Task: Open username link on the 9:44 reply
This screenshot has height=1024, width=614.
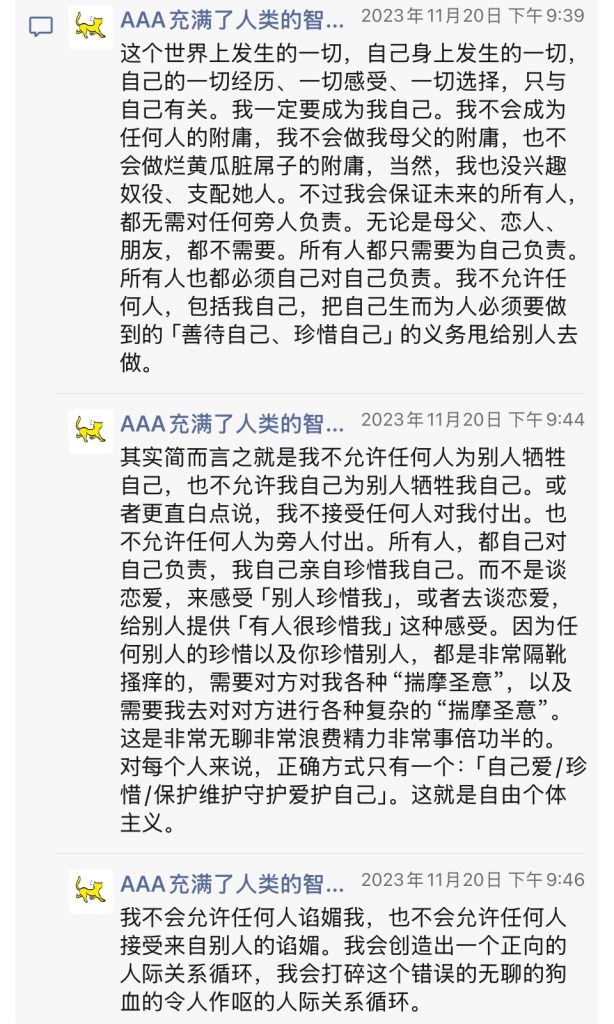Action: click(x=232, y=422)
